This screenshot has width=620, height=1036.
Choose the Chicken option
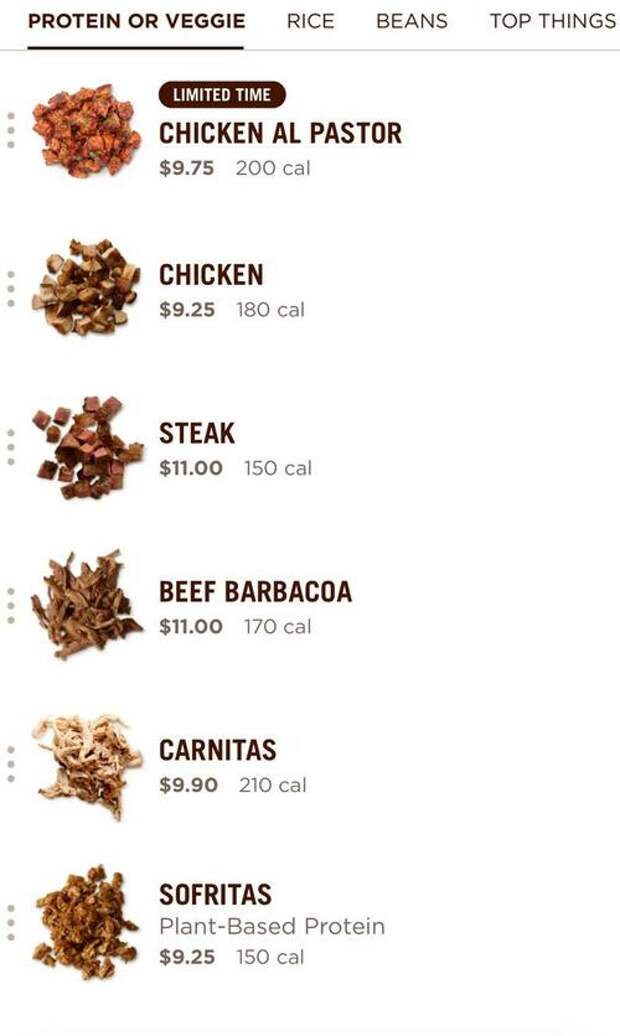pos(211,276)
